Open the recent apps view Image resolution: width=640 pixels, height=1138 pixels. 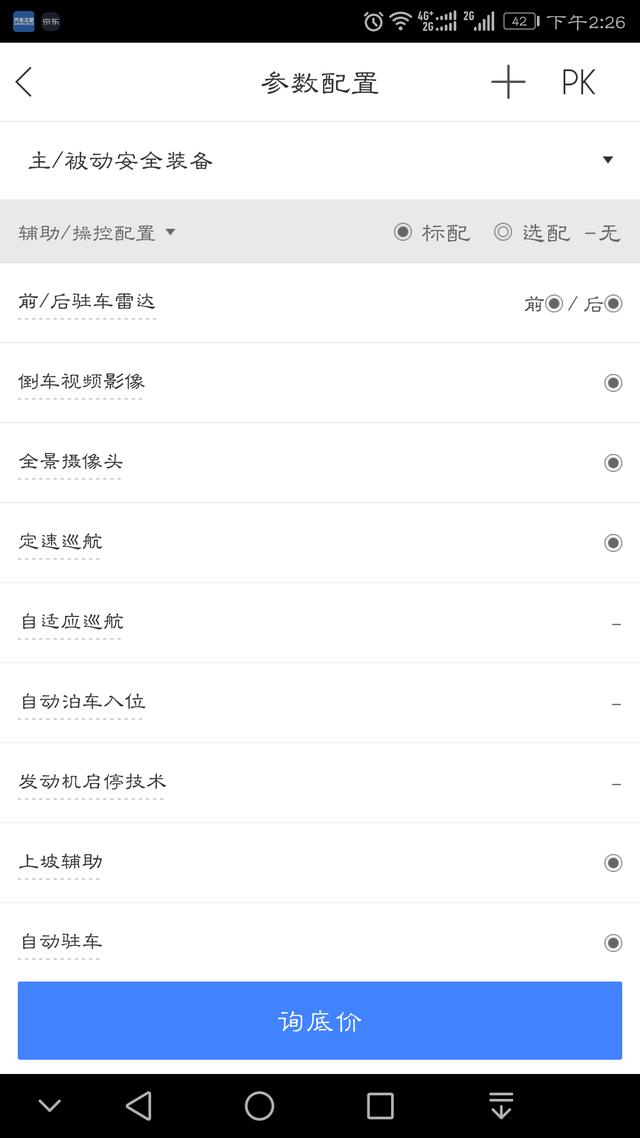coord(380,1105)
